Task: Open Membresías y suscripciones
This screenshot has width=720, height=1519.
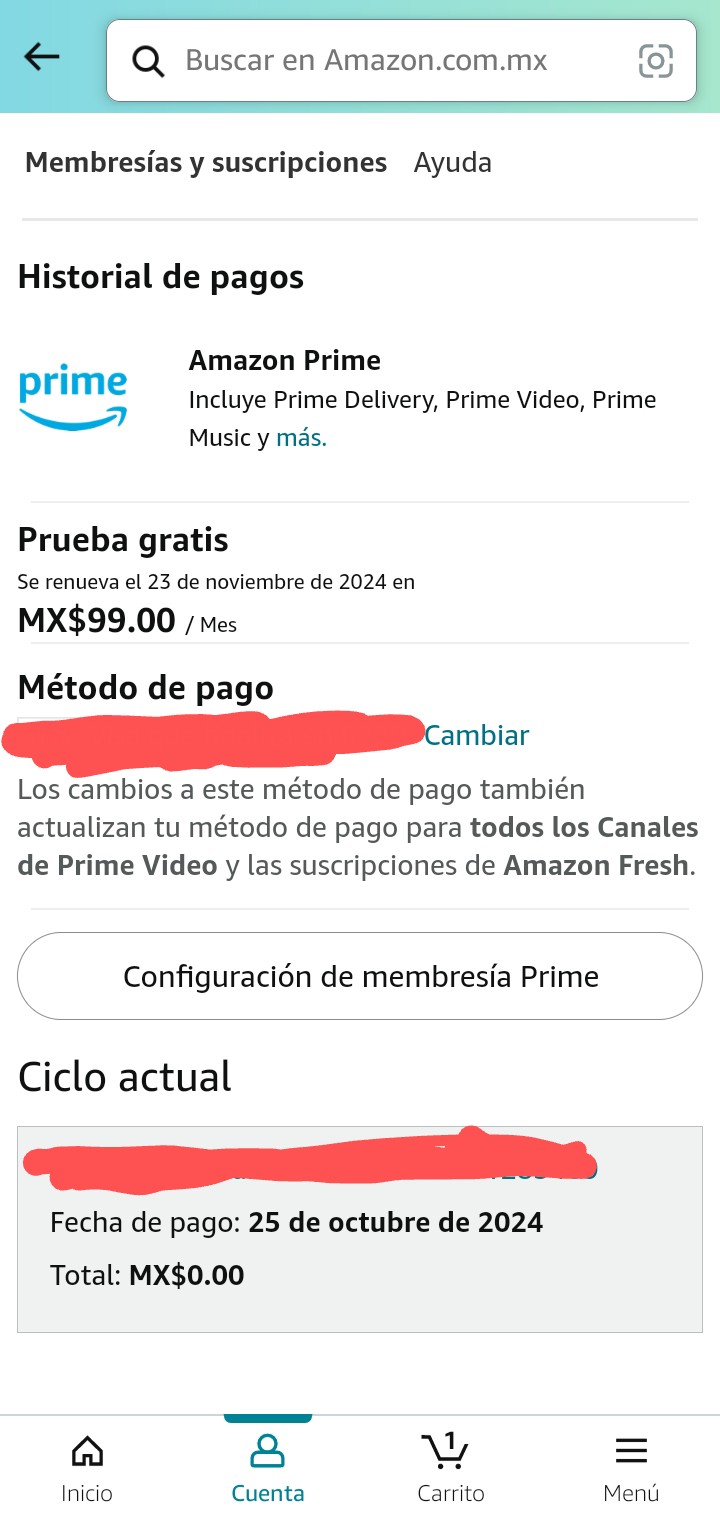Action: click(x=206, y=163)
